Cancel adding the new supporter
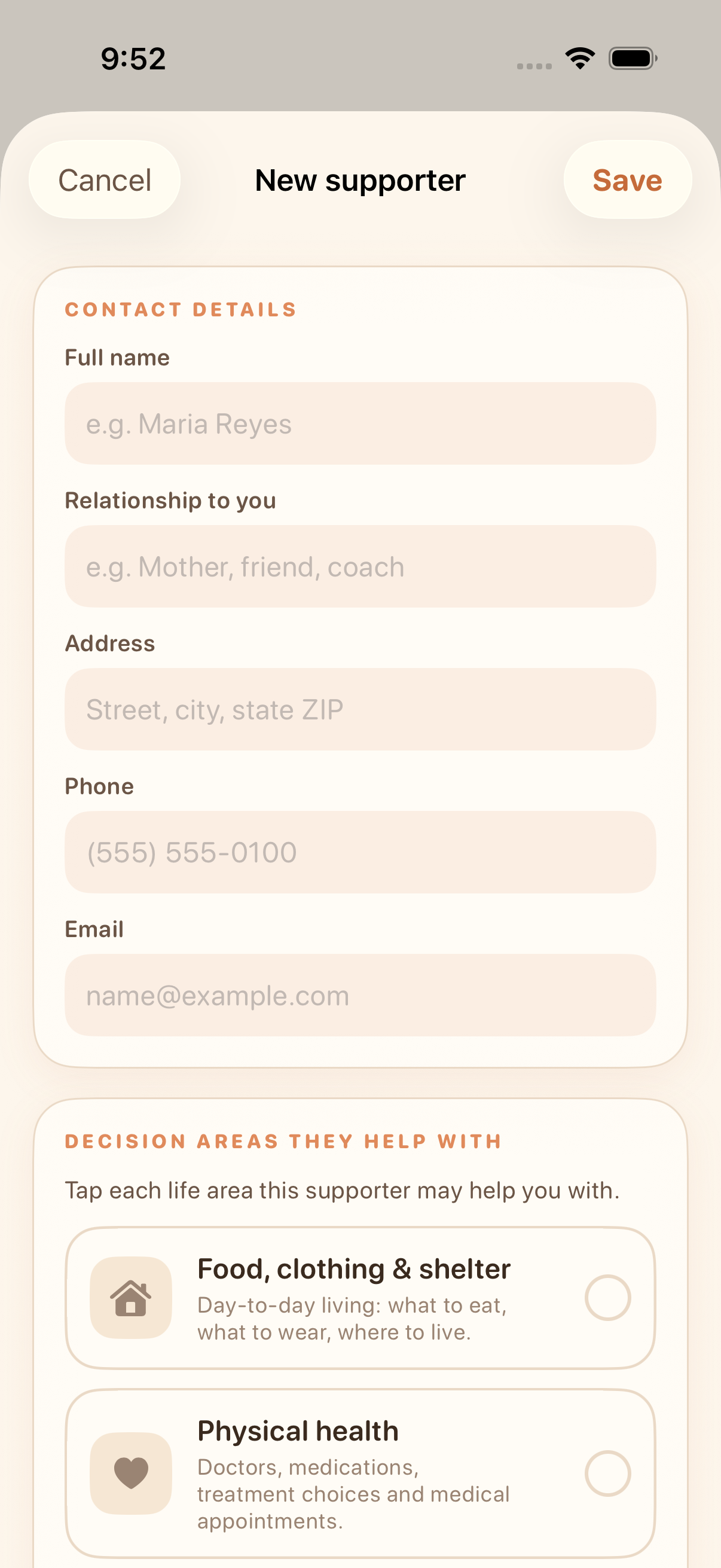Image resolution: width=721 pixels, height=1568 pixels. coord(105,179)
